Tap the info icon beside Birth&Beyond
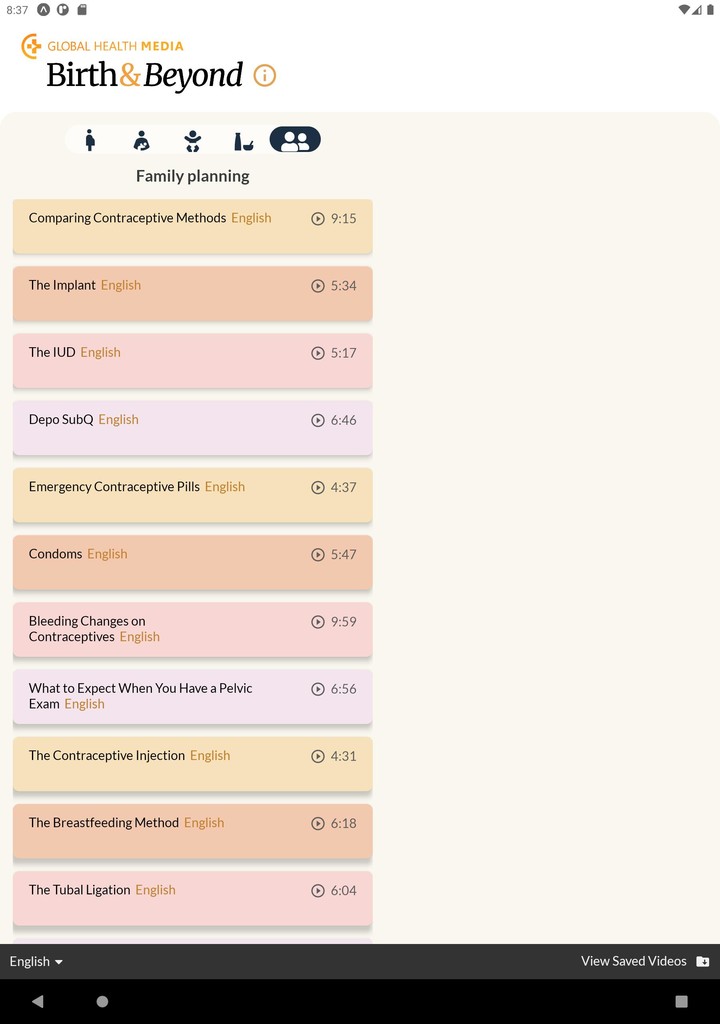The height and width of the screenshot is (1024, 720). 264,74
